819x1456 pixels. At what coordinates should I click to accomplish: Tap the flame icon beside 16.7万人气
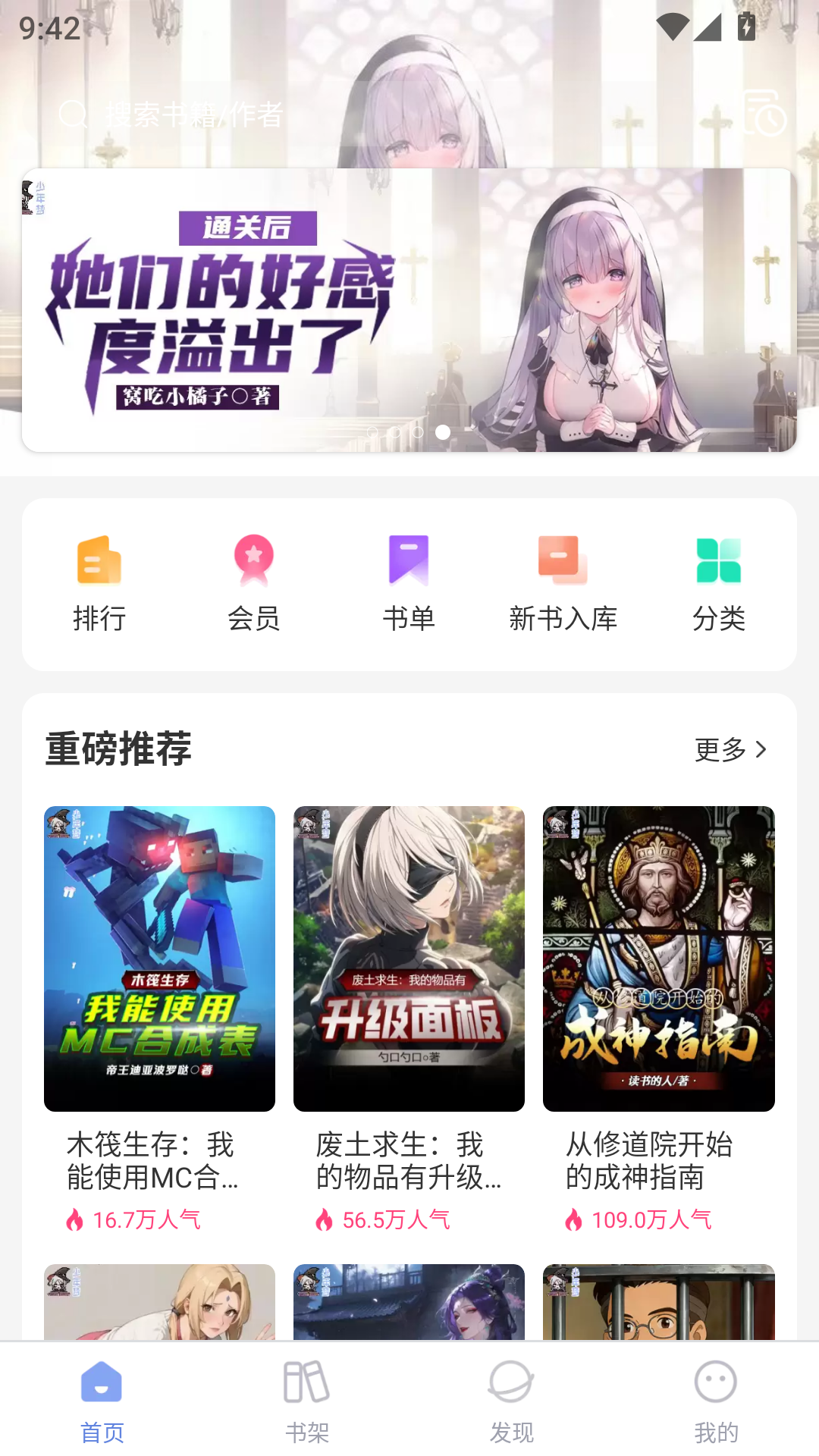coord(74,1219)
